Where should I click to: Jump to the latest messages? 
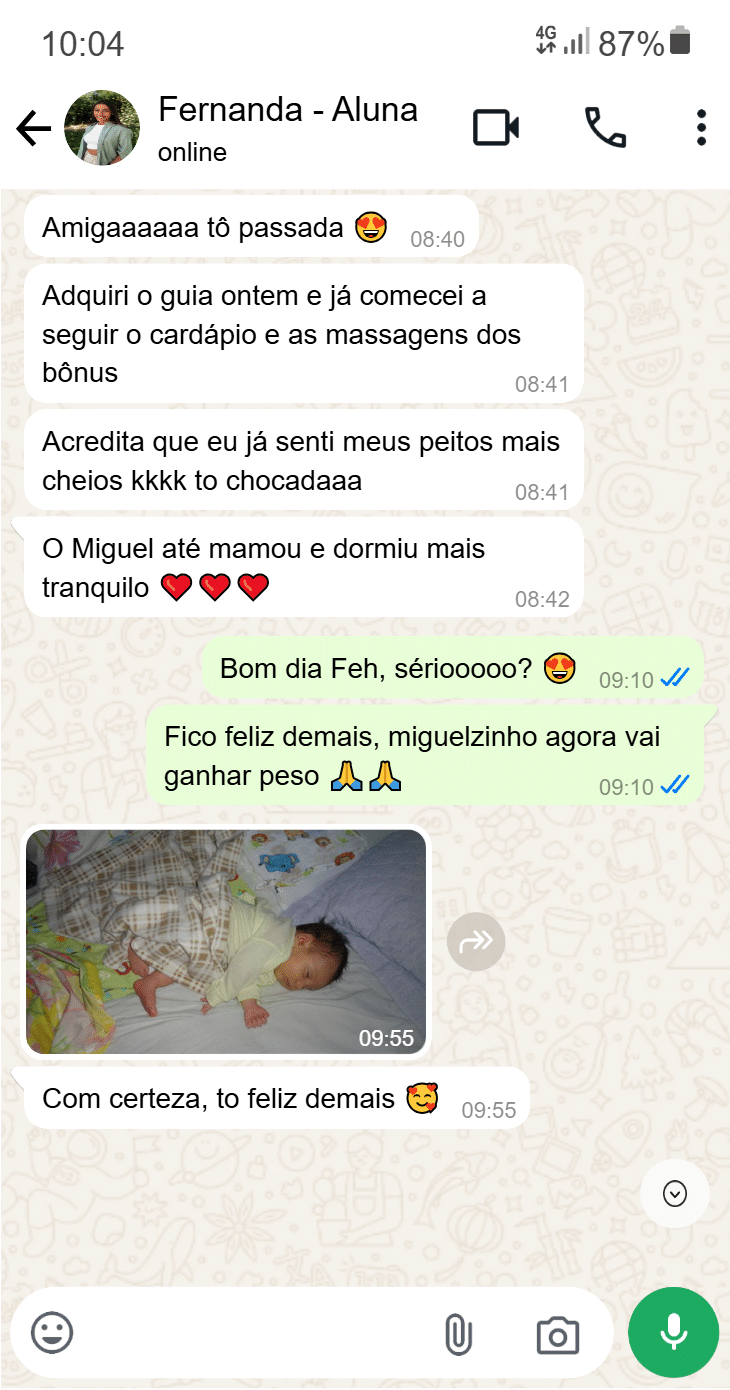[675, 1193]
